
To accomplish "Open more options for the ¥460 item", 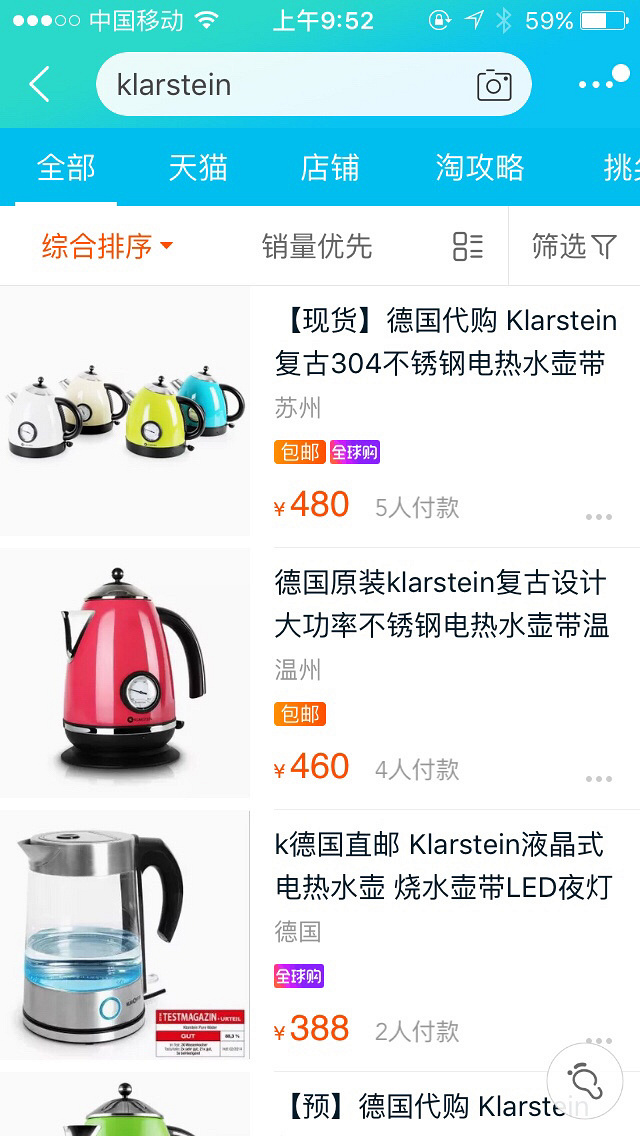I will pos(599,779).
